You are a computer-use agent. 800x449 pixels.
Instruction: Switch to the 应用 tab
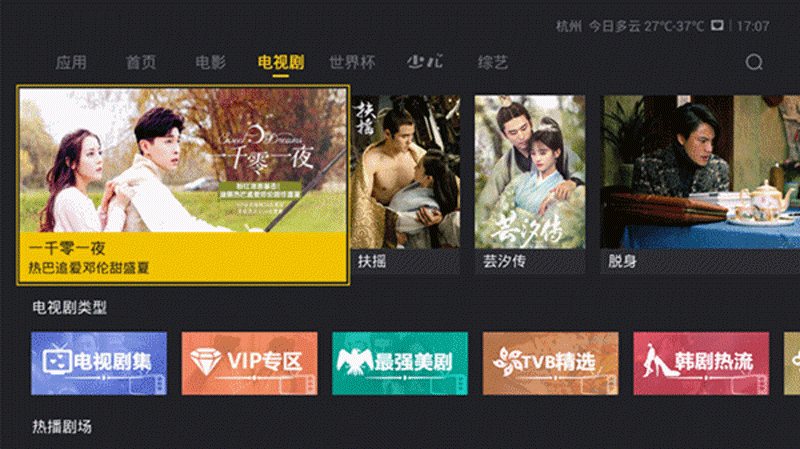coord(71,62)
